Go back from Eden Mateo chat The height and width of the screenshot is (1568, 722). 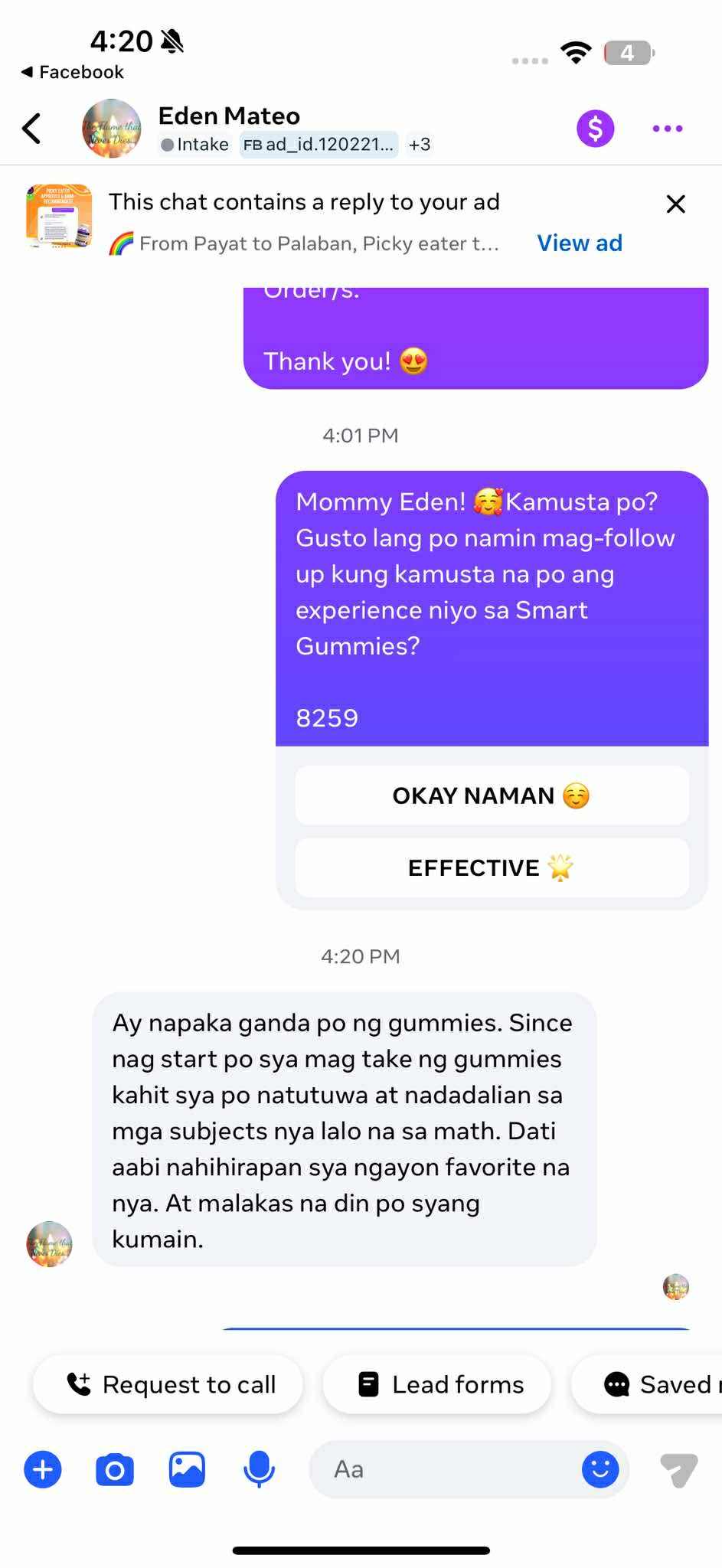pos(31,129)
